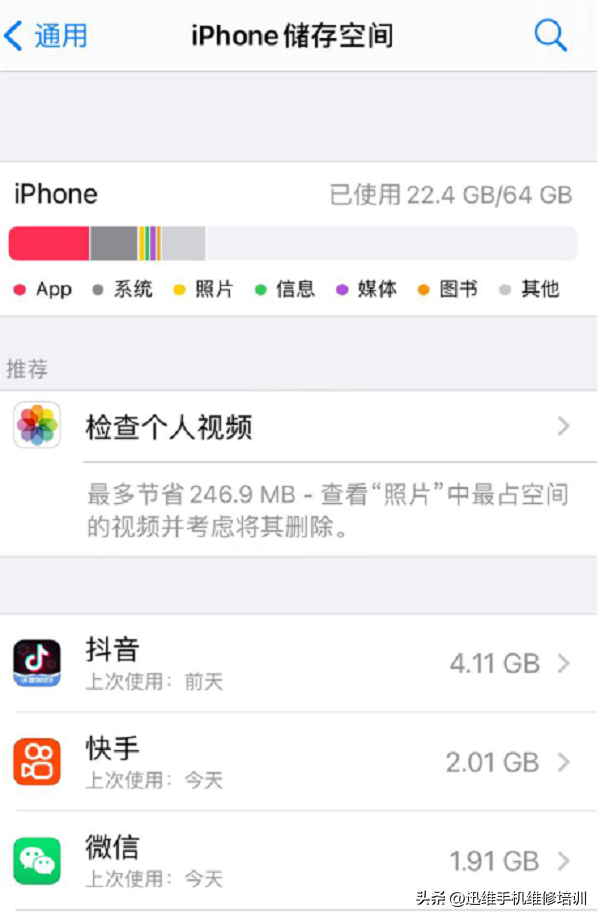Viewport: 600px width, 919px height.
Task: Select the 微信 storage row
Action: [x=300, y=860]
